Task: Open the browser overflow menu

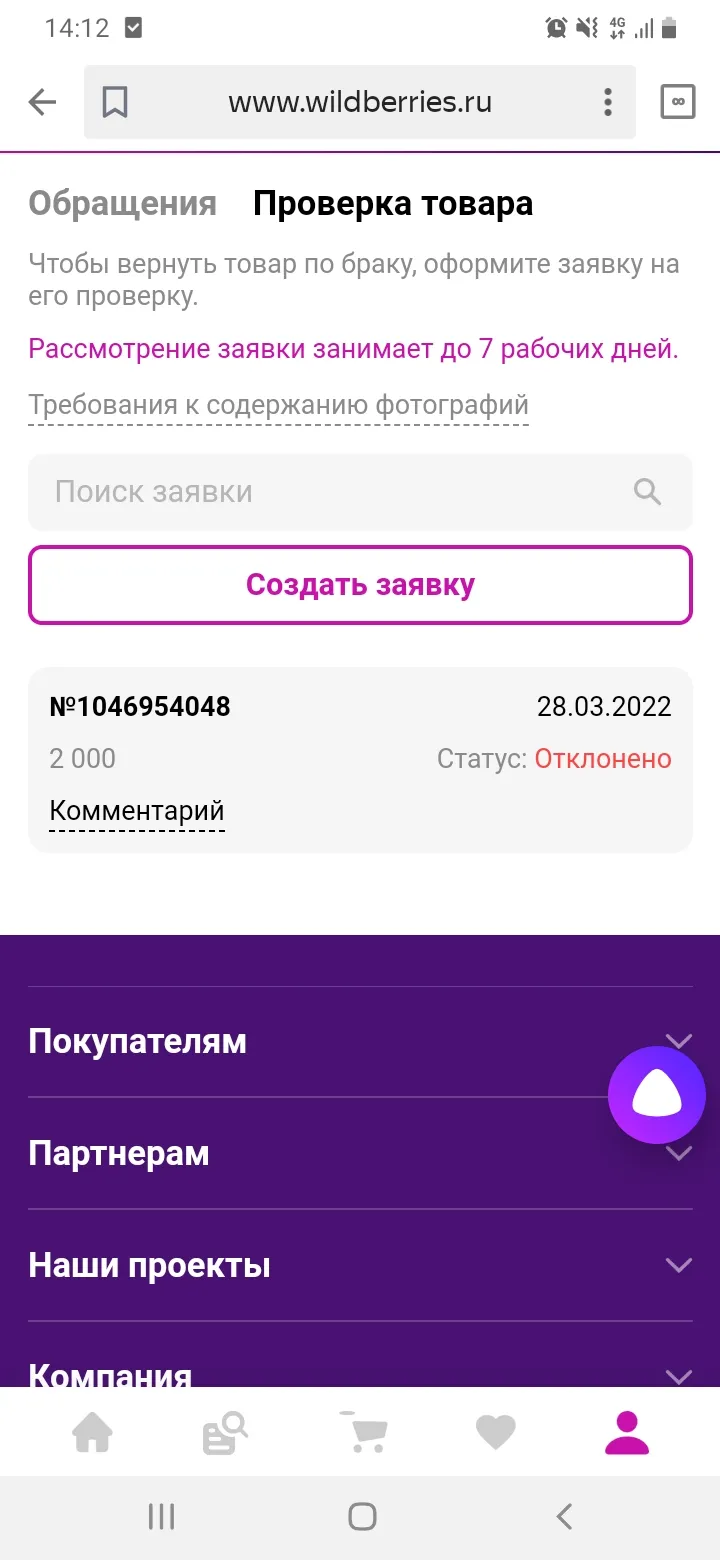Action: click(607, 102)
